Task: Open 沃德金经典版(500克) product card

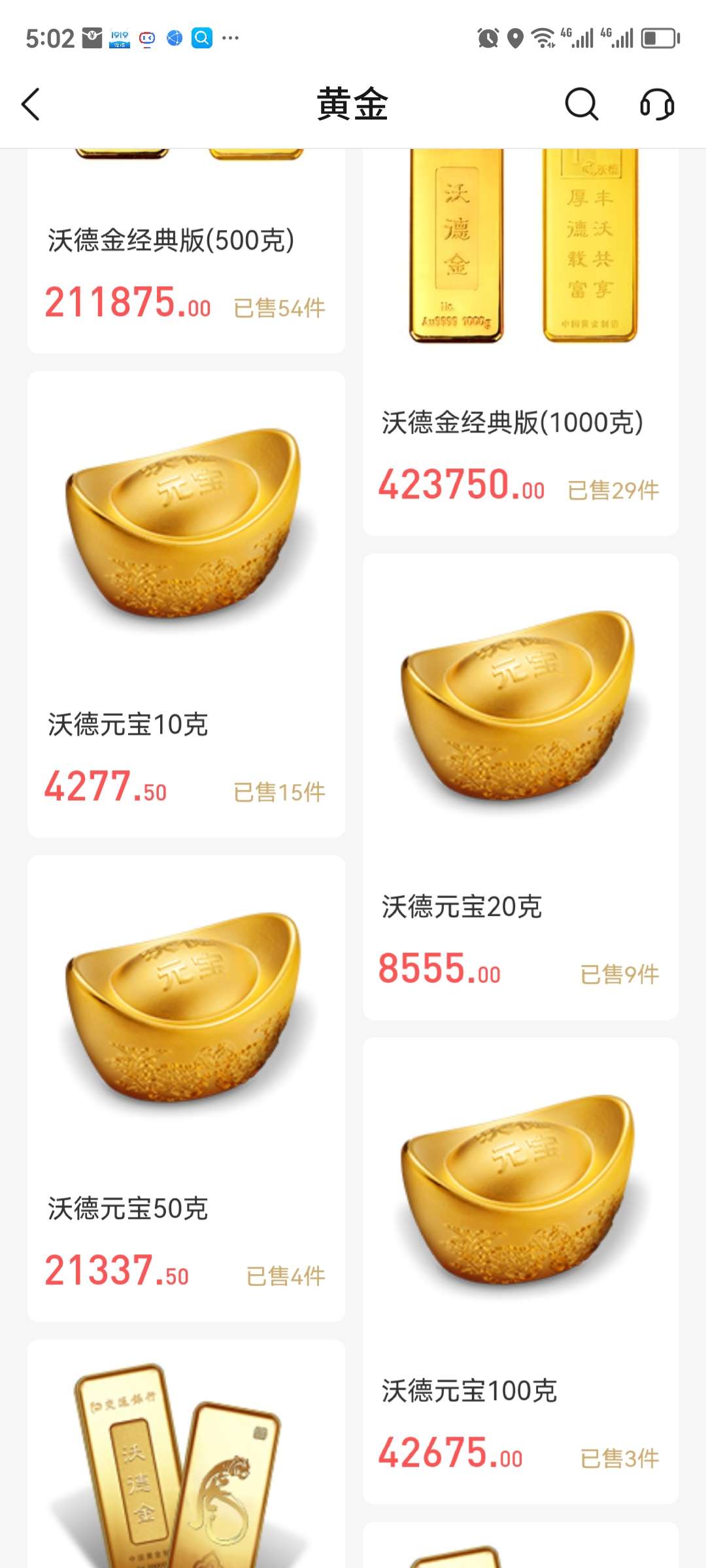Action: 186,261
